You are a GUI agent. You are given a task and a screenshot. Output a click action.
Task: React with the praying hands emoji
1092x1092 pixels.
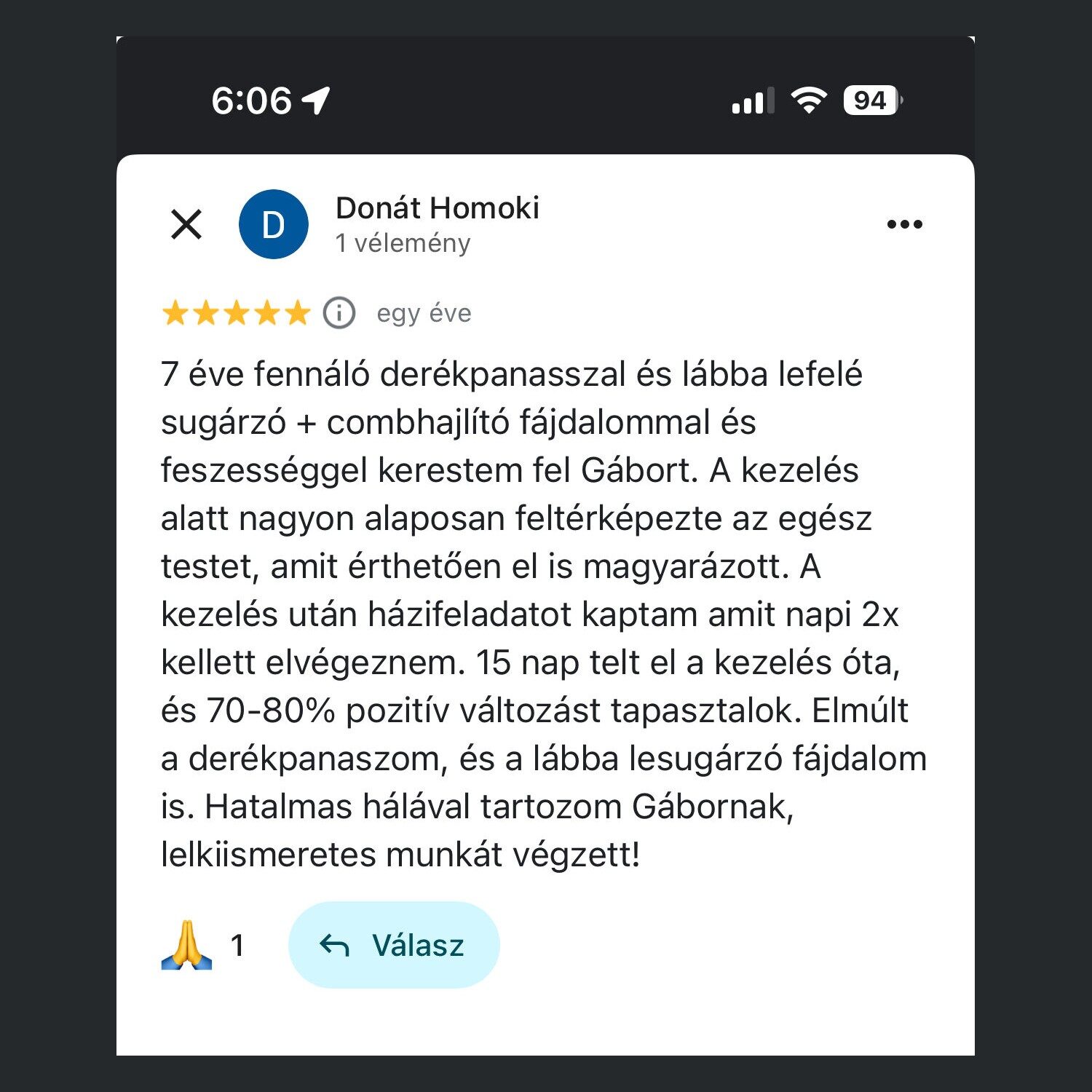pyautogui.click(x=187, y=945)
